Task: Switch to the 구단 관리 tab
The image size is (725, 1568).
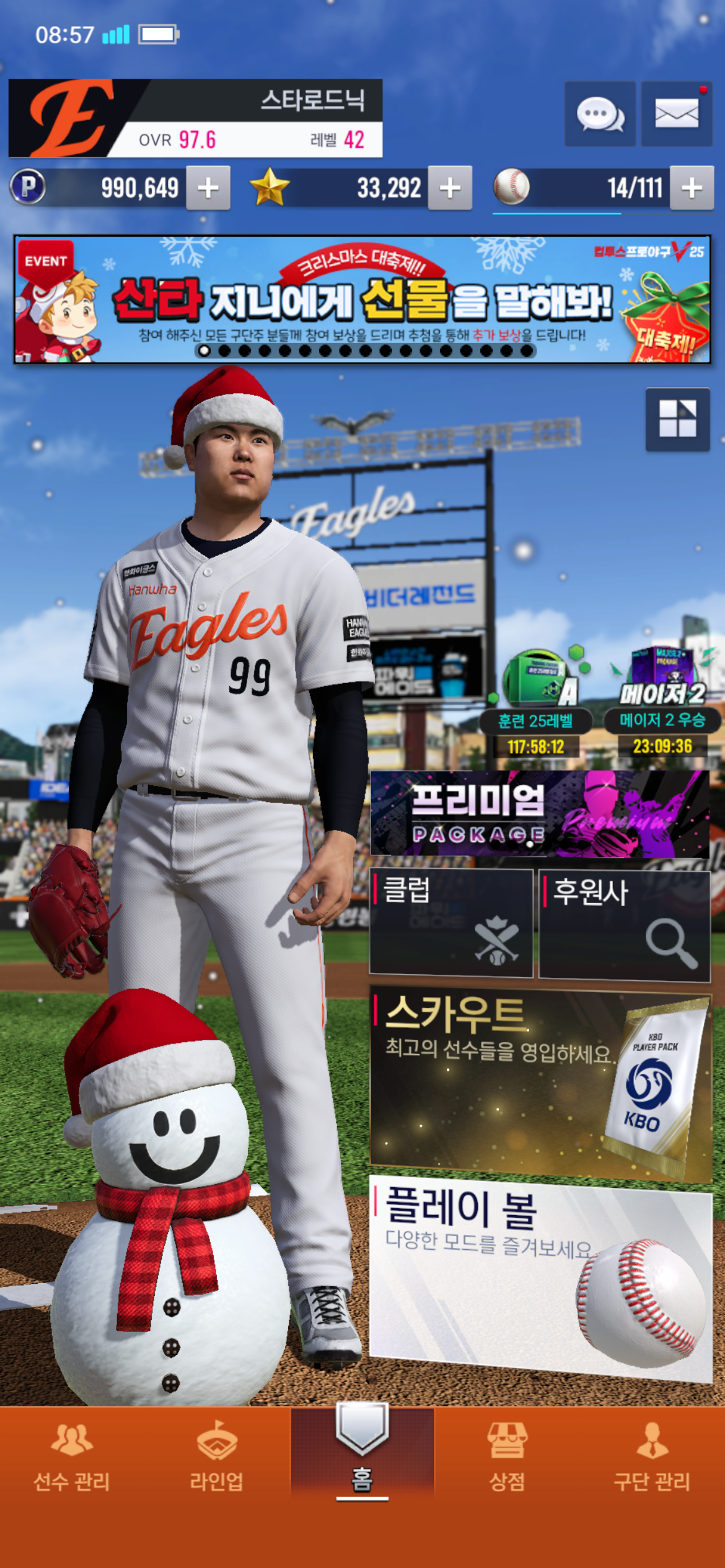Action: (x=652, y=1457)
